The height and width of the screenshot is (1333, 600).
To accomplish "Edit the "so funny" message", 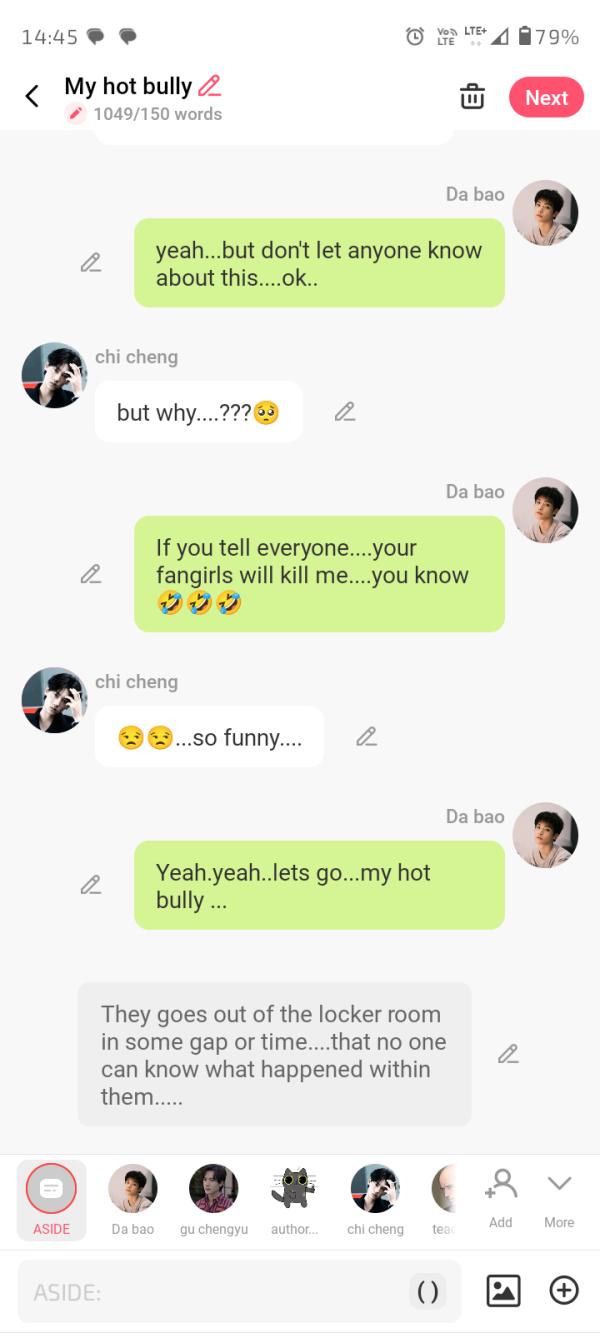I will (x=366, y=737).
